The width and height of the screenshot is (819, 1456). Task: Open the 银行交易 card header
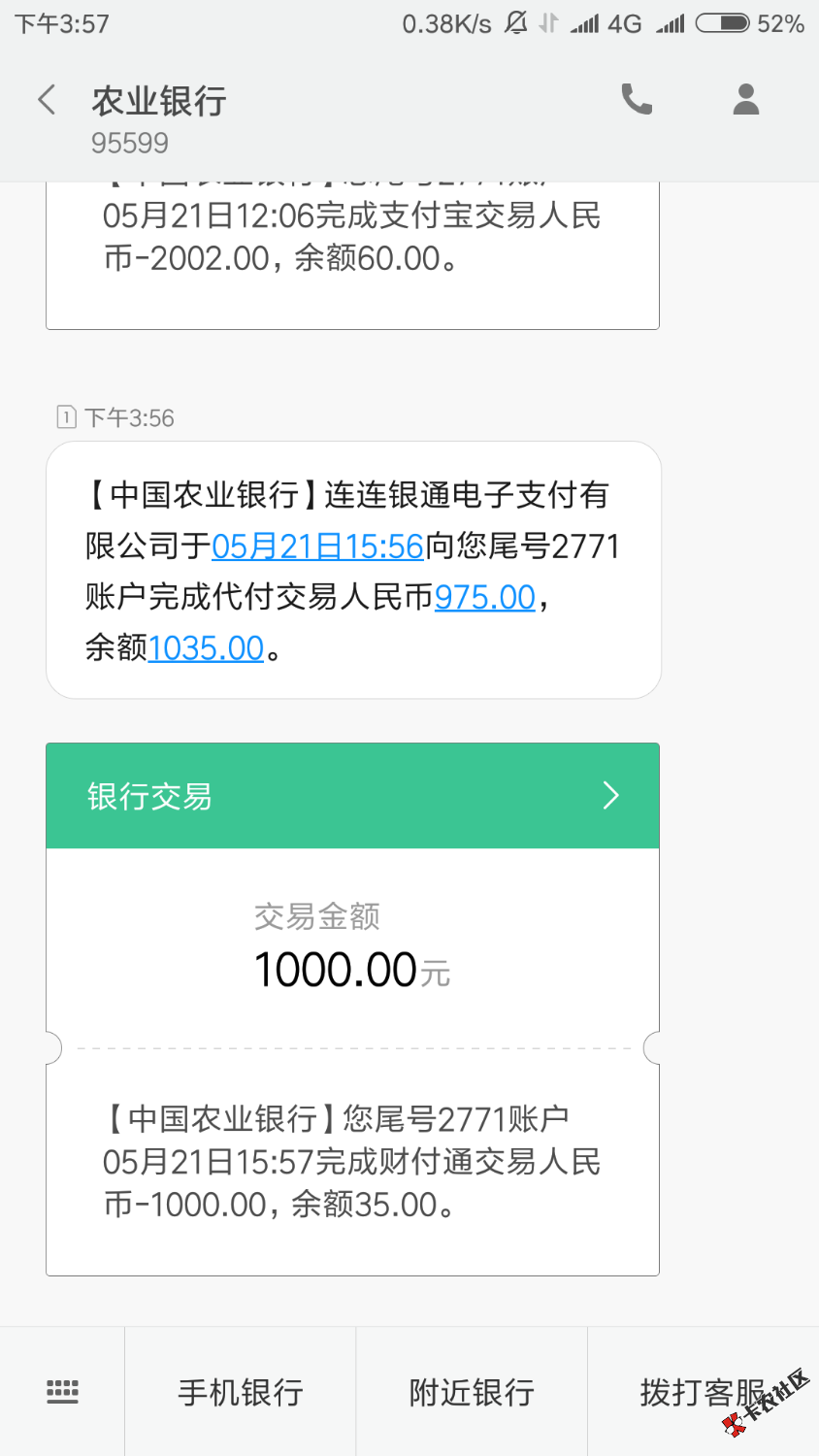point(352,796)
